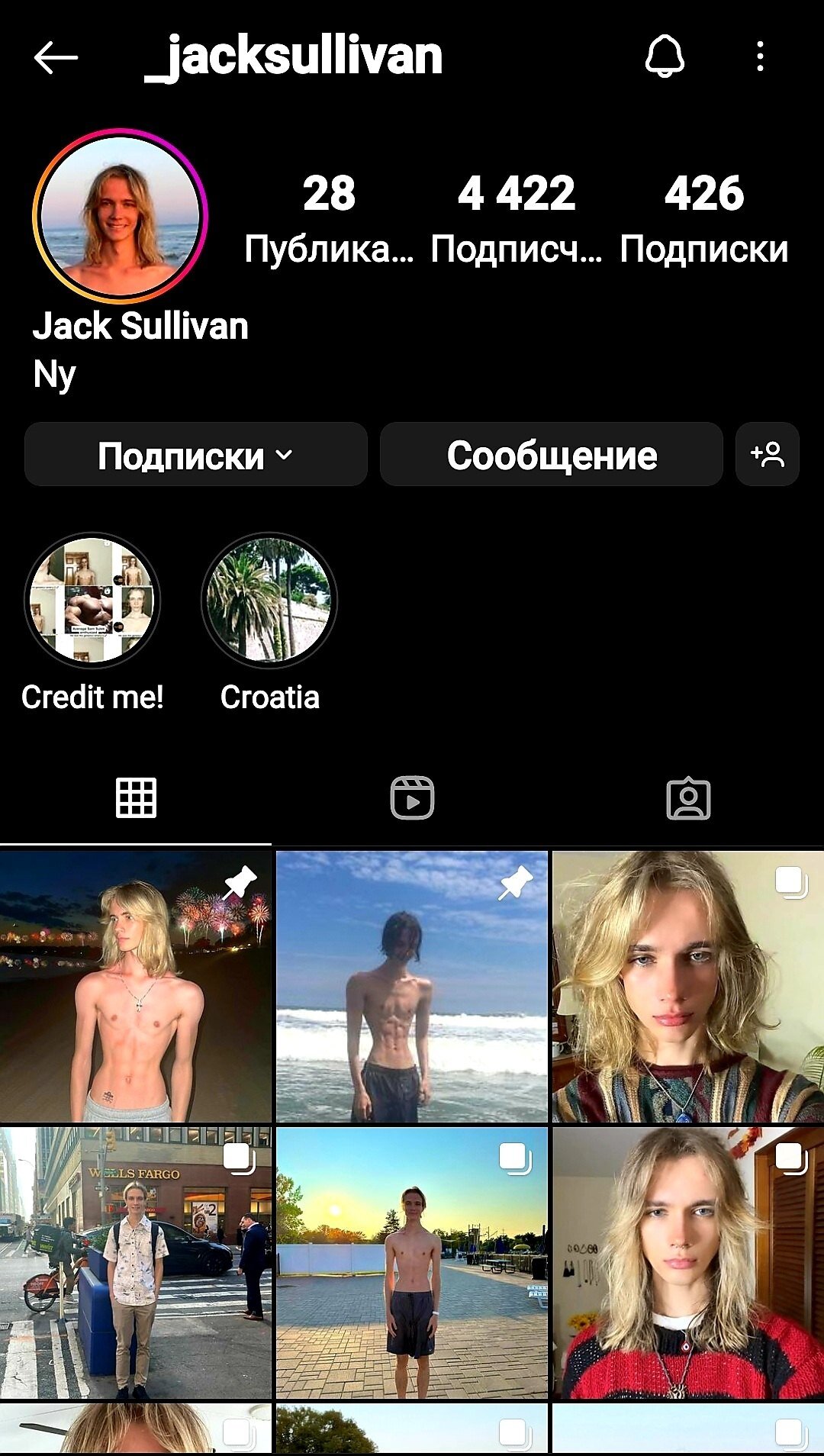
Task: Open the pinned beach waves post
Action: coord(411,986)
